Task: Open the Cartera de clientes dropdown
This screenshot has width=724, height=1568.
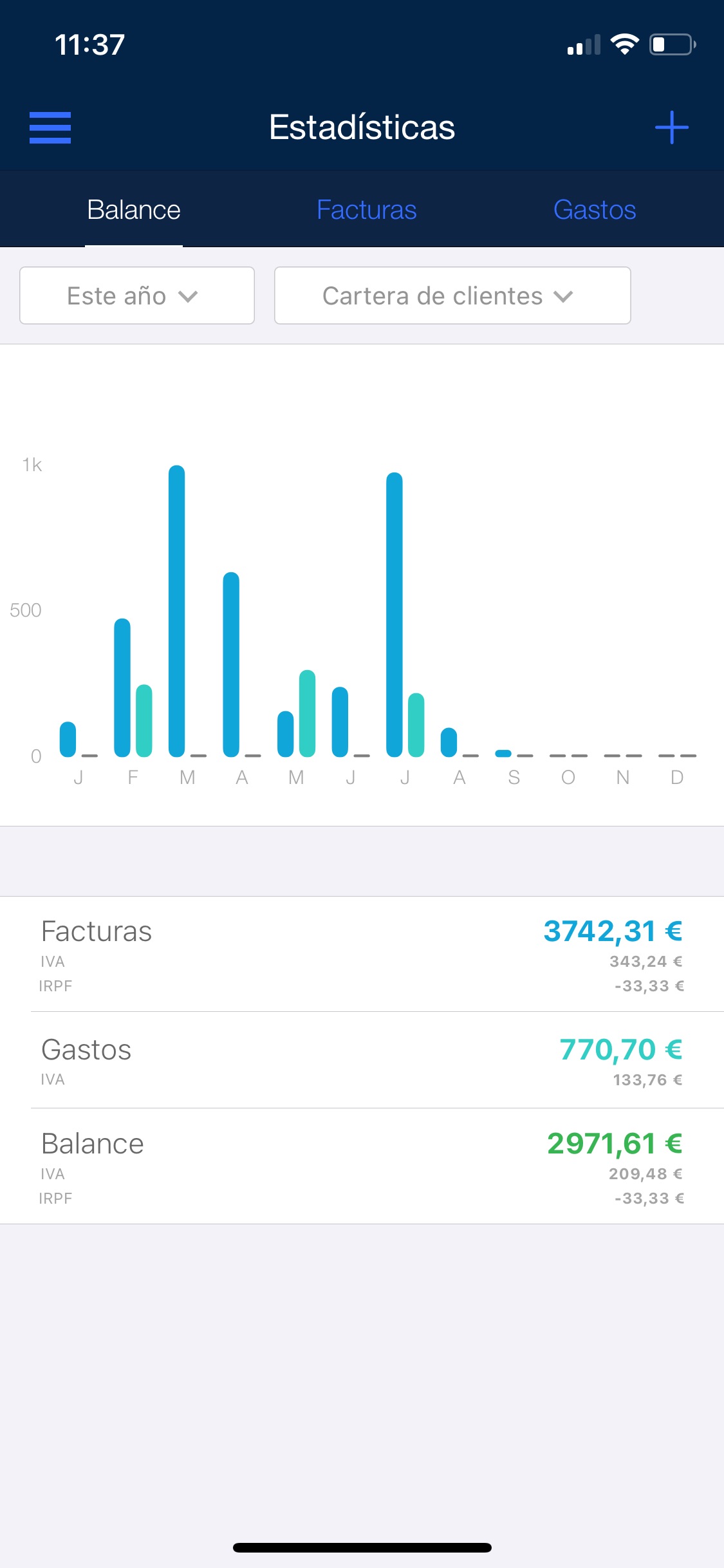Action: pyautogui.click(x=452, y=295)
